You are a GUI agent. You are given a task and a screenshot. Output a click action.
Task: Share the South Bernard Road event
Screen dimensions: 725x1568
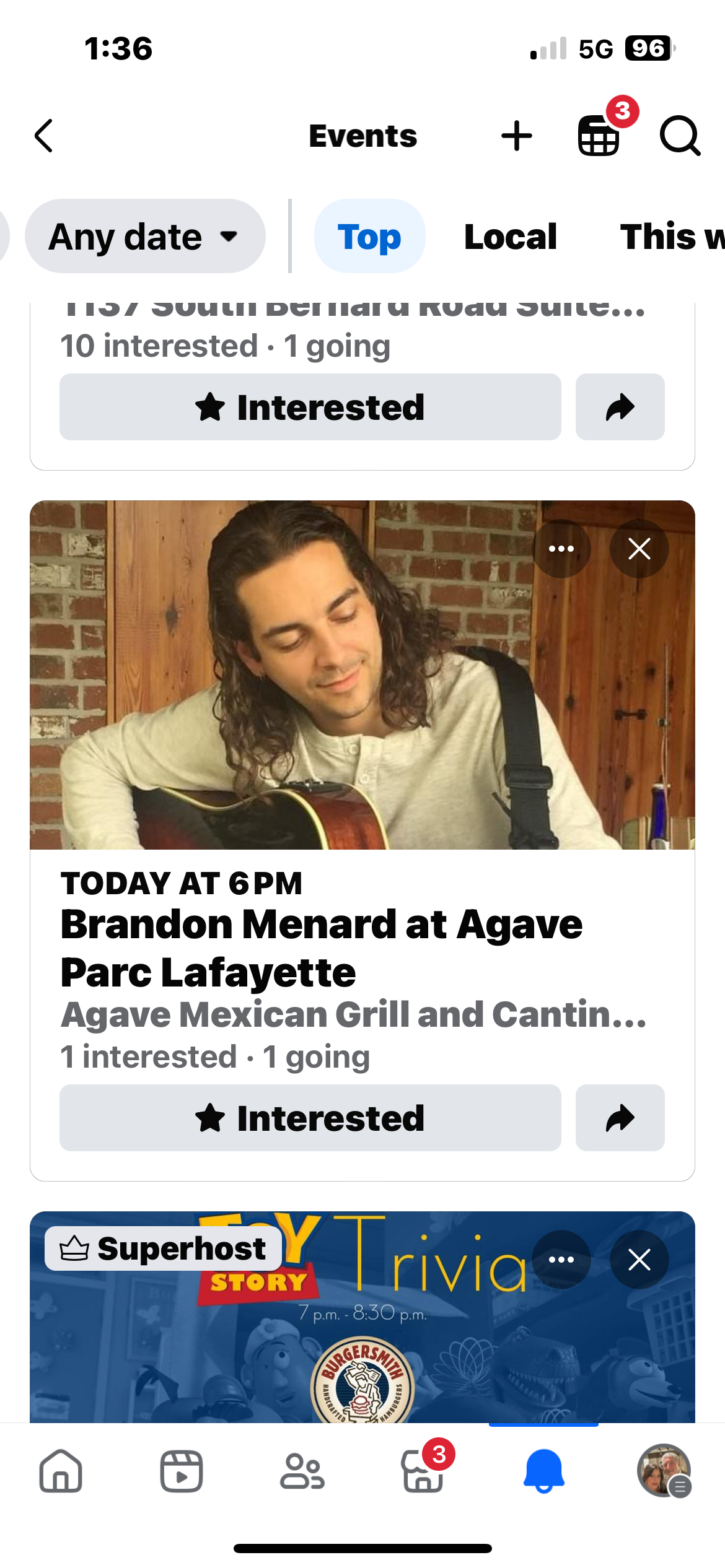coord(620,407)
